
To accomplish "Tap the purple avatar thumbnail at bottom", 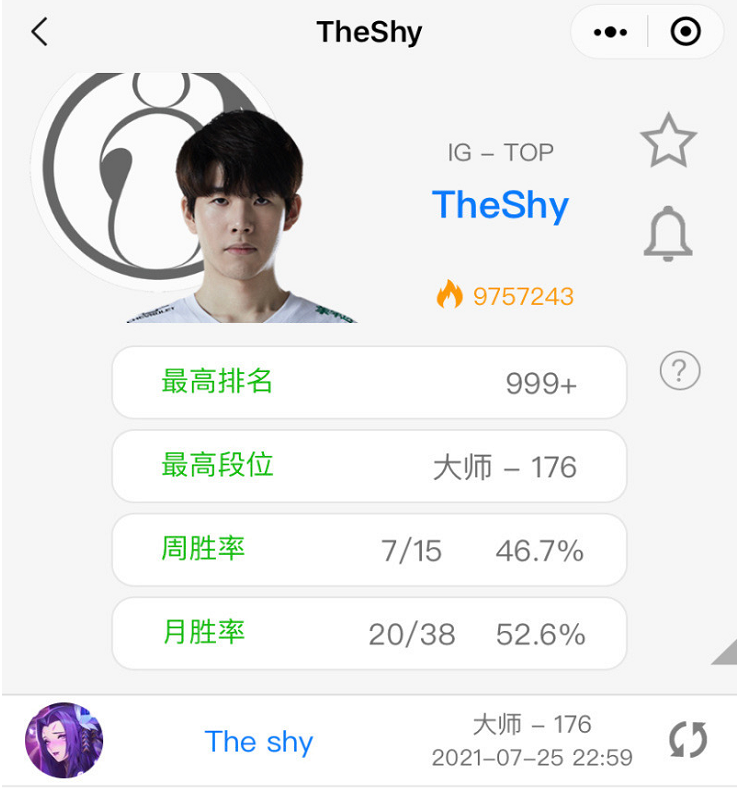I will pos(63,741).
